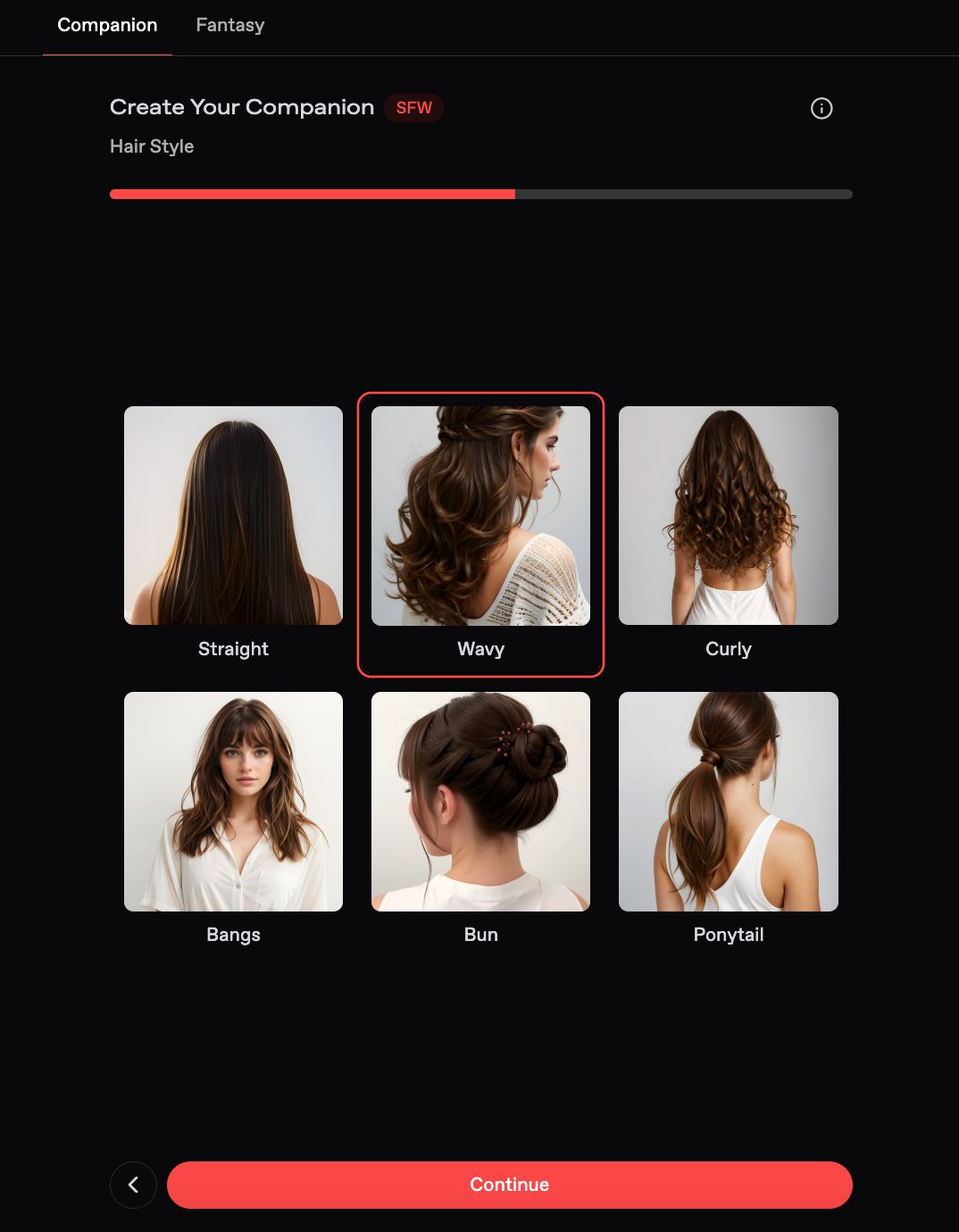959x1232 pixels.
Task: Select the Bun hair style
Action: [480, 802]
